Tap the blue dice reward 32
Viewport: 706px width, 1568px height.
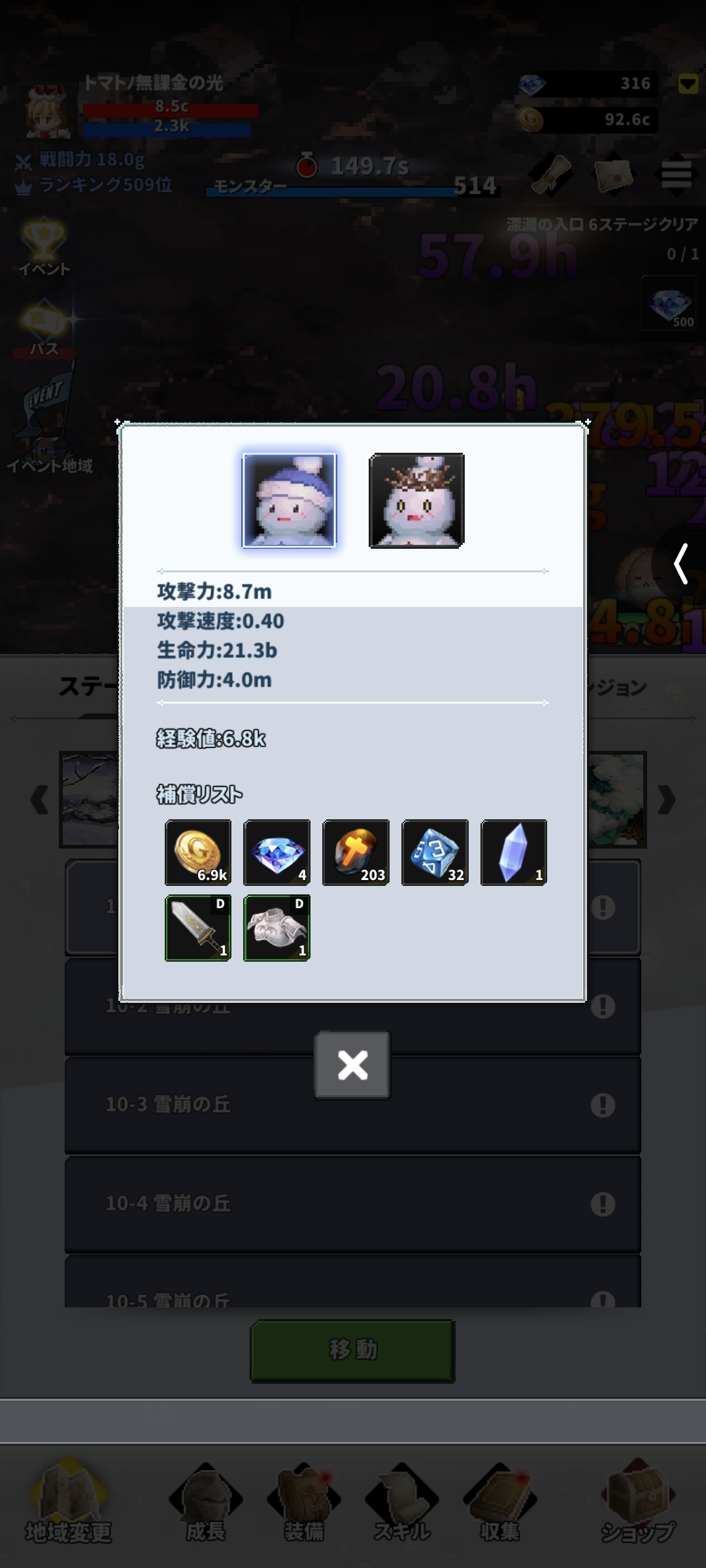[435, 853]
